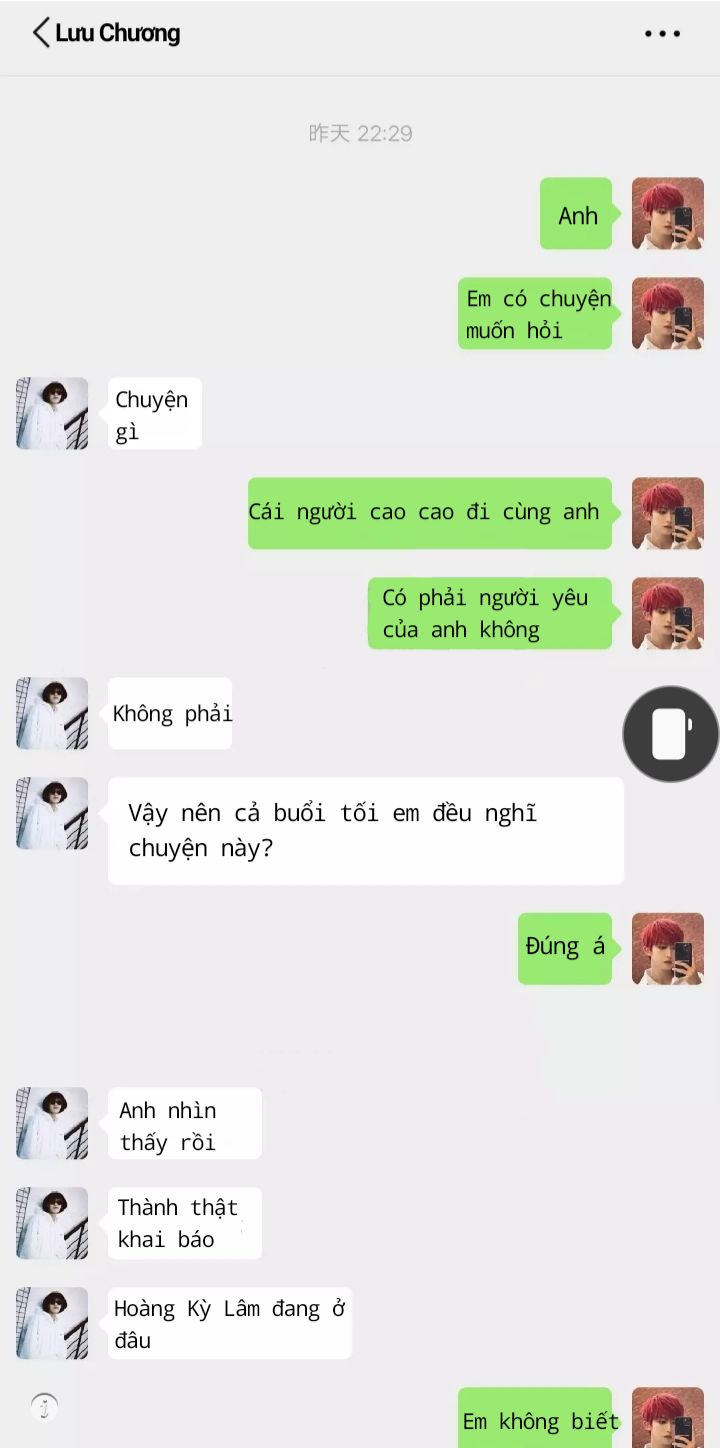
Task: Open sender avatar beside the "Anh" message
Action: tap(668, 214)
